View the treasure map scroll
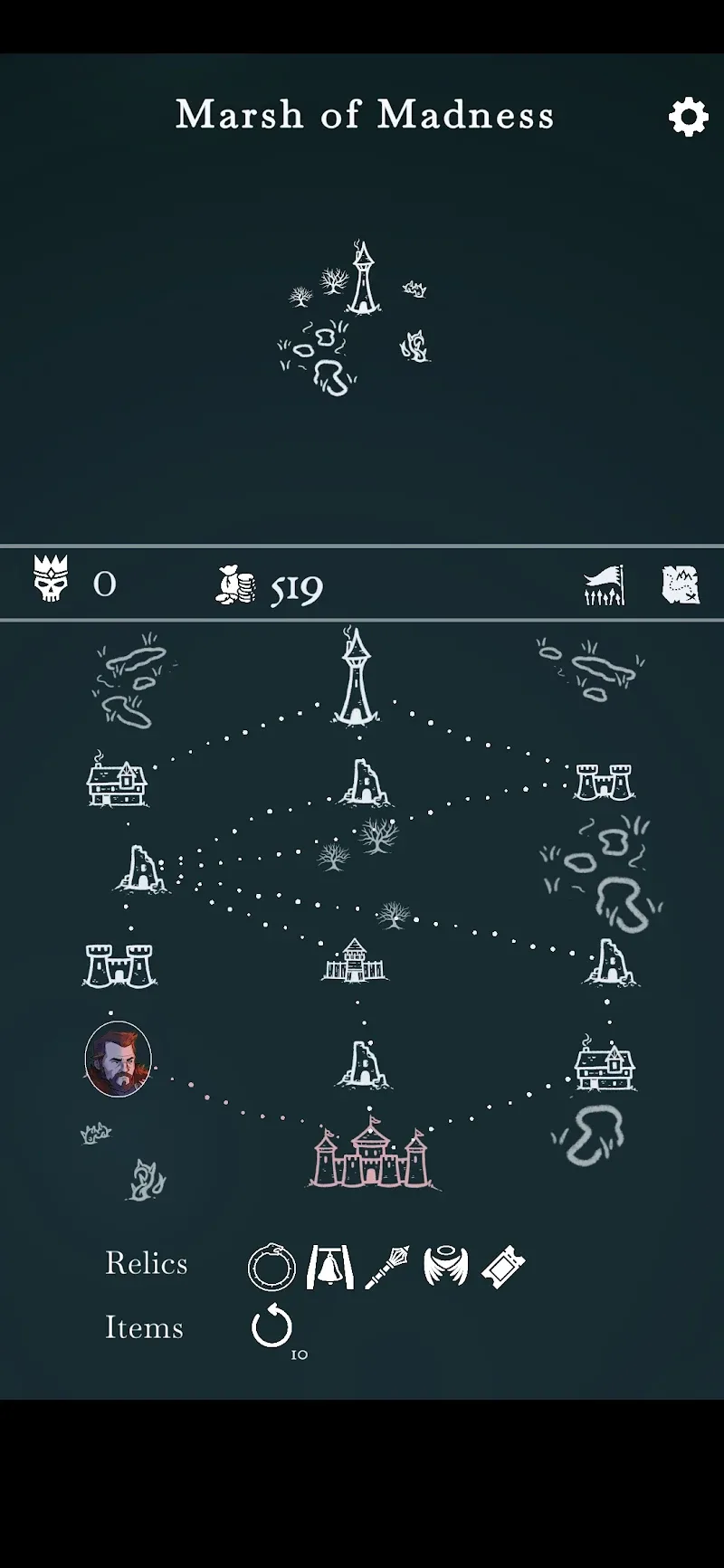Screen dimensions: 724x1568 pyautogui.click(x=680, y=584)
